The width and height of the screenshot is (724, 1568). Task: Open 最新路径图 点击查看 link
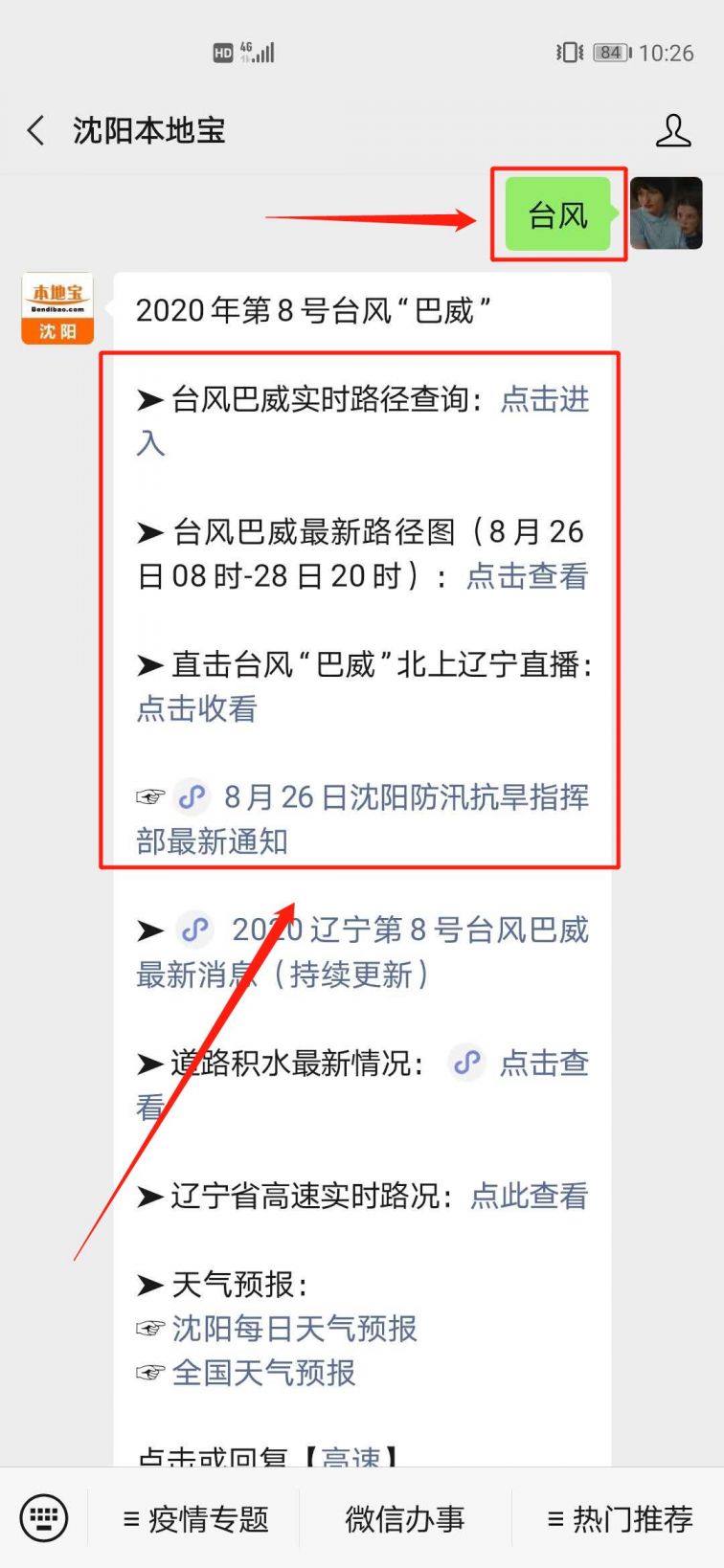(x=527, y=576)
